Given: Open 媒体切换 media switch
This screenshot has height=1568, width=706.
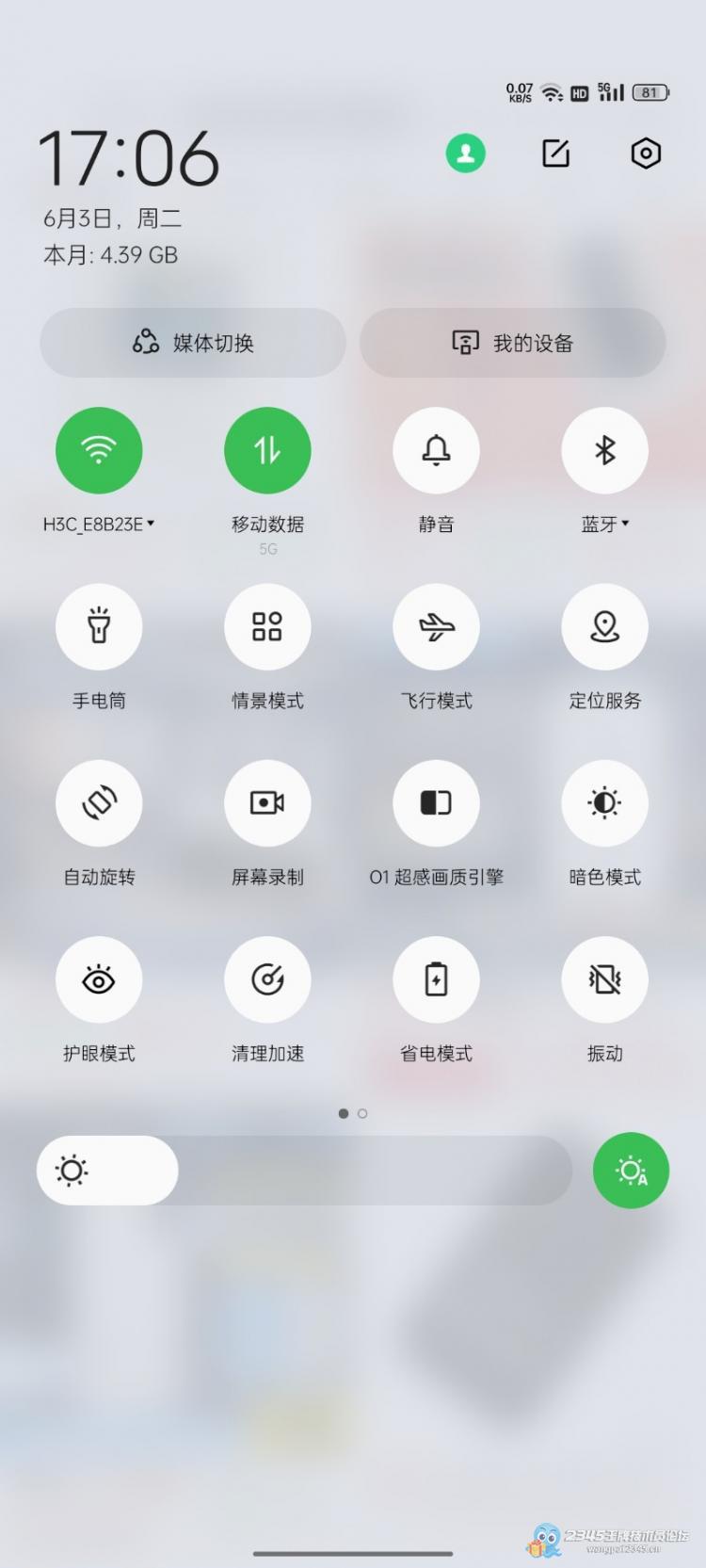Looking at the screenshot, I should [x=193, y=343].
